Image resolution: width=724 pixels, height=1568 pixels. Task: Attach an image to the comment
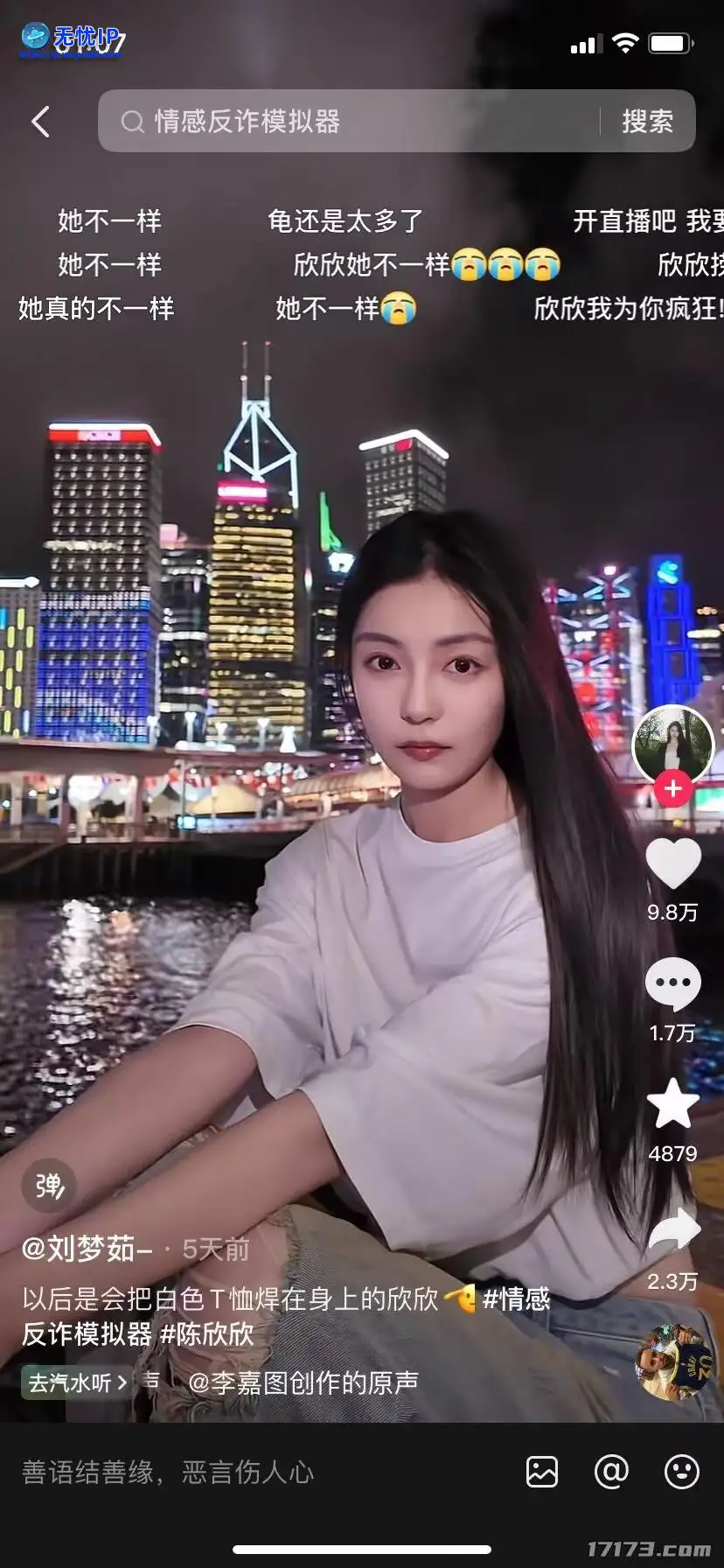point(542,1472)
